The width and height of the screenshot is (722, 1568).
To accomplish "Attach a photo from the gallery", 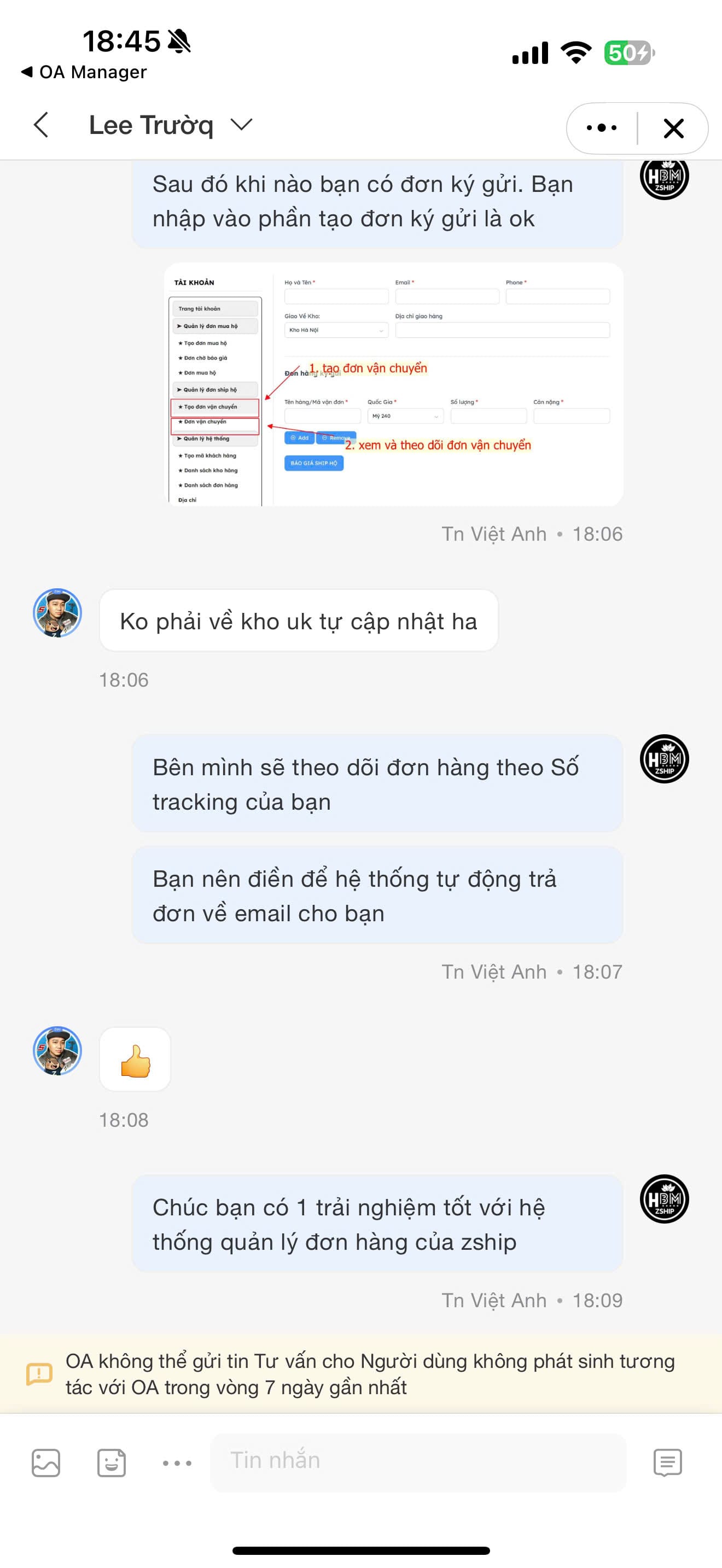I will (45, 1462).
